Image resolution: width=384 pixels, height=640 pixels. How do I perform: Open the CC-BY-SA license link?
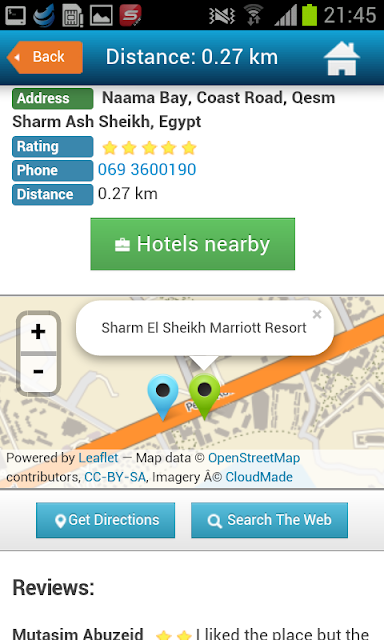[115, 477]
